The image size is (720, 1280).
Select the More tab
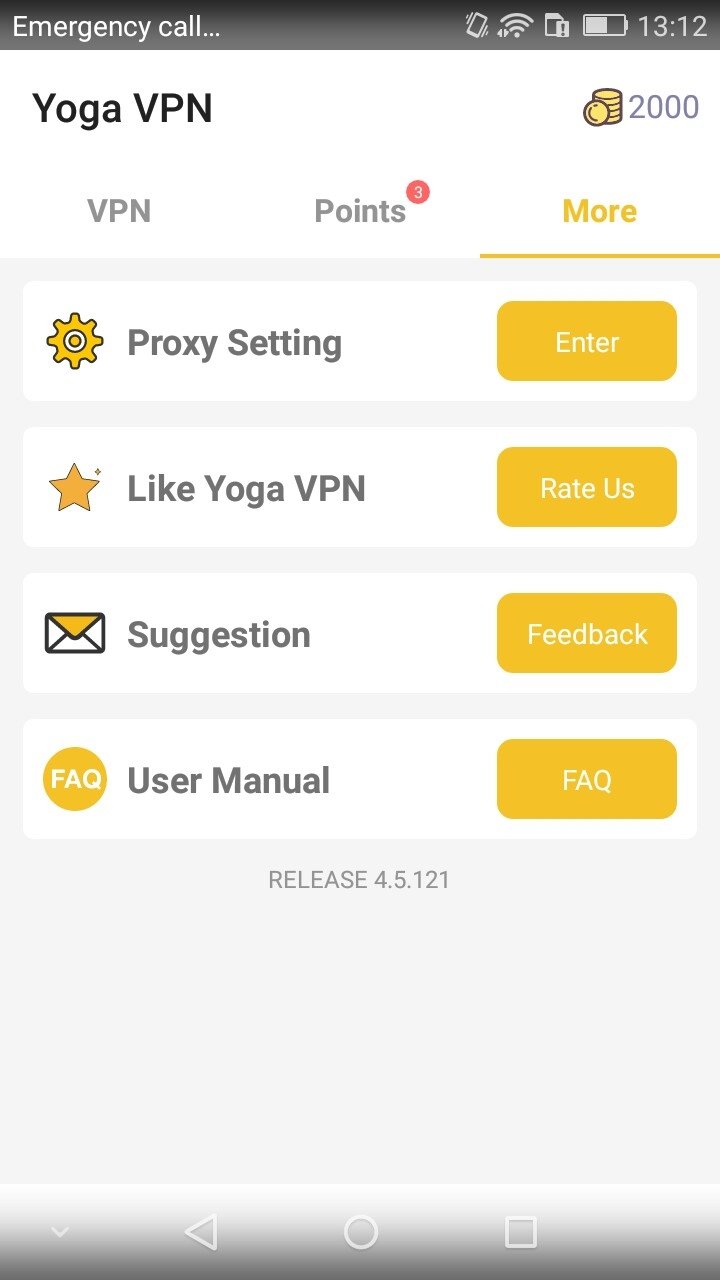pyautogui.click(x=600, y=211)
